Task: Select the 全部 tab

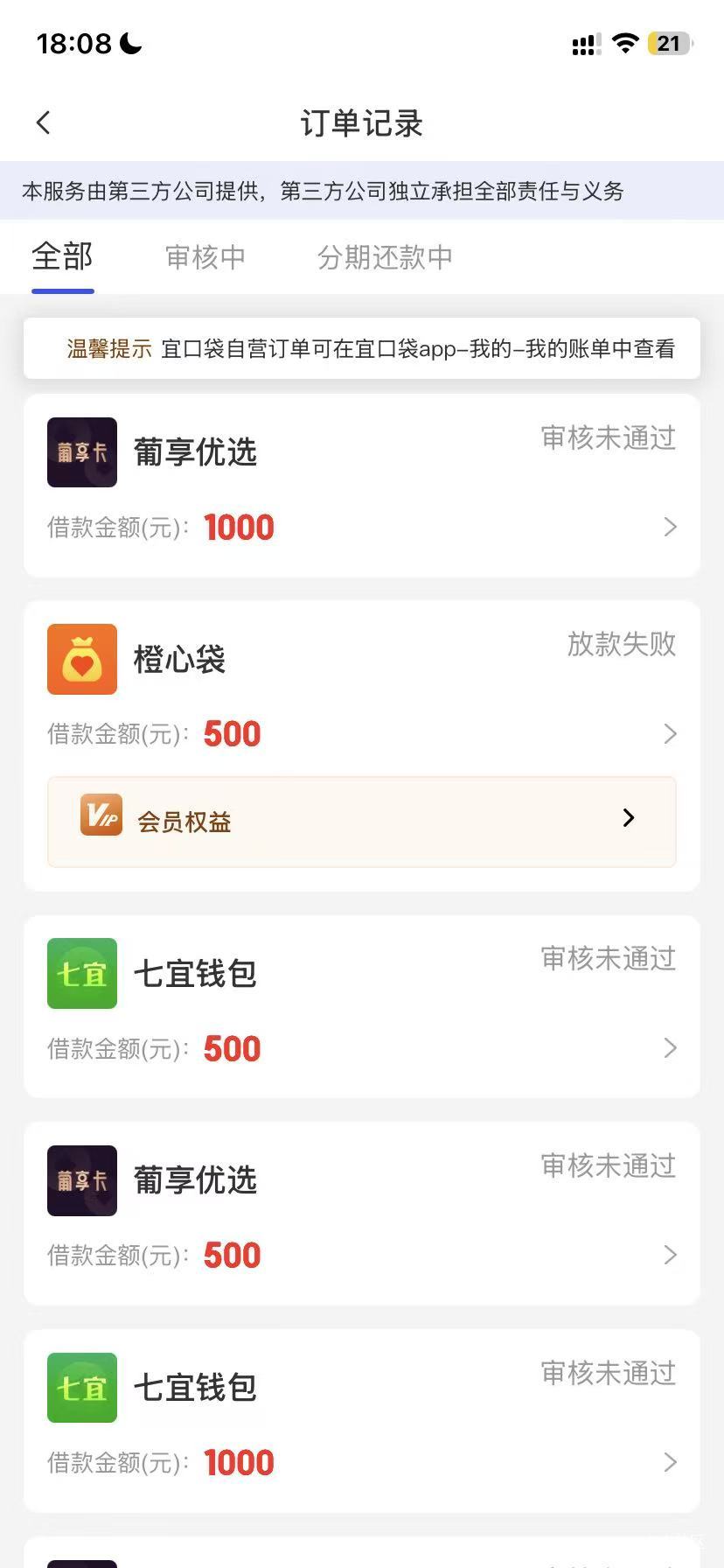Action: 62,256
